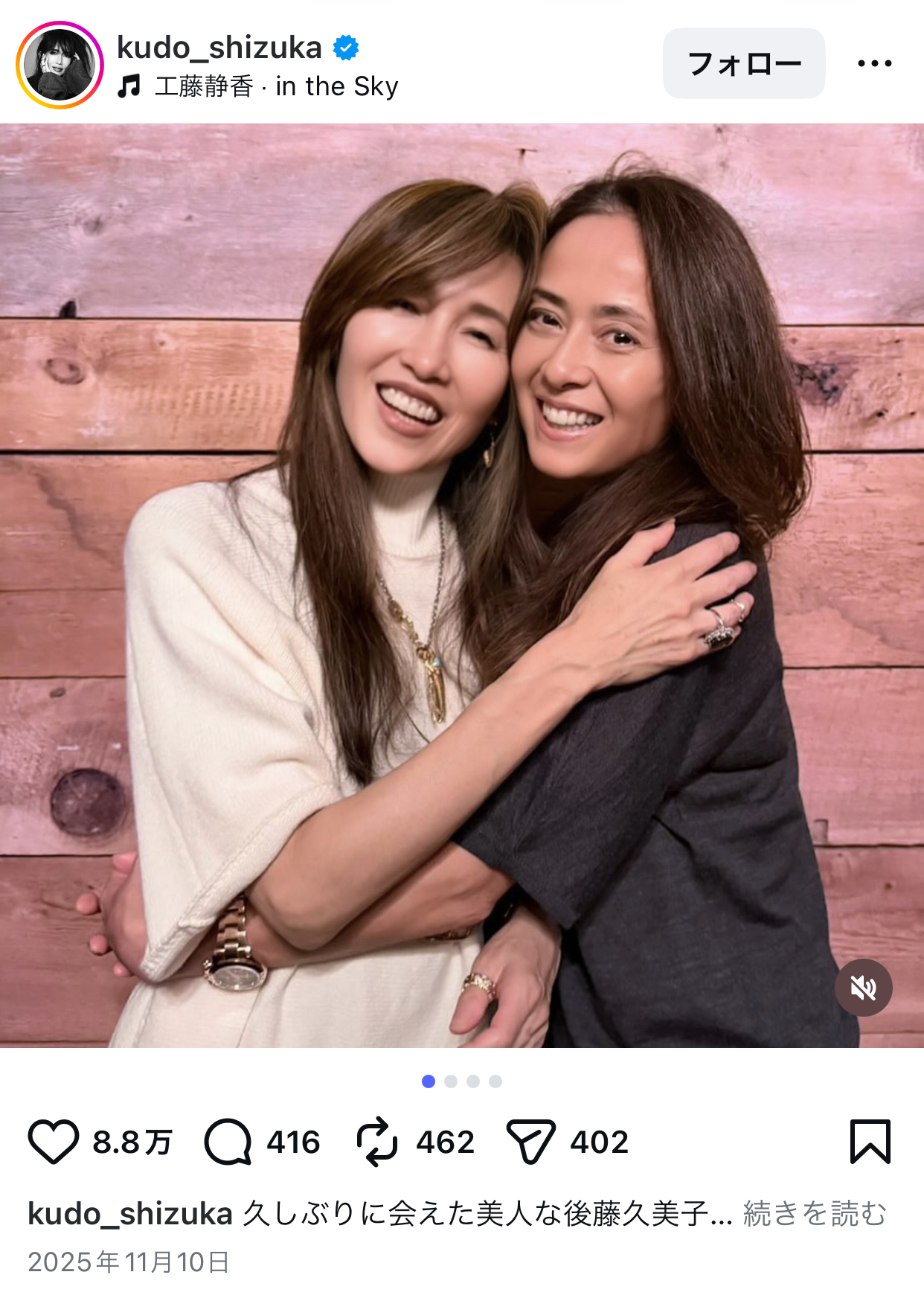This screenshot has height=1301, width=924.
Task: Open the three-dot overflow menu
Action: (x=874, y=63)
